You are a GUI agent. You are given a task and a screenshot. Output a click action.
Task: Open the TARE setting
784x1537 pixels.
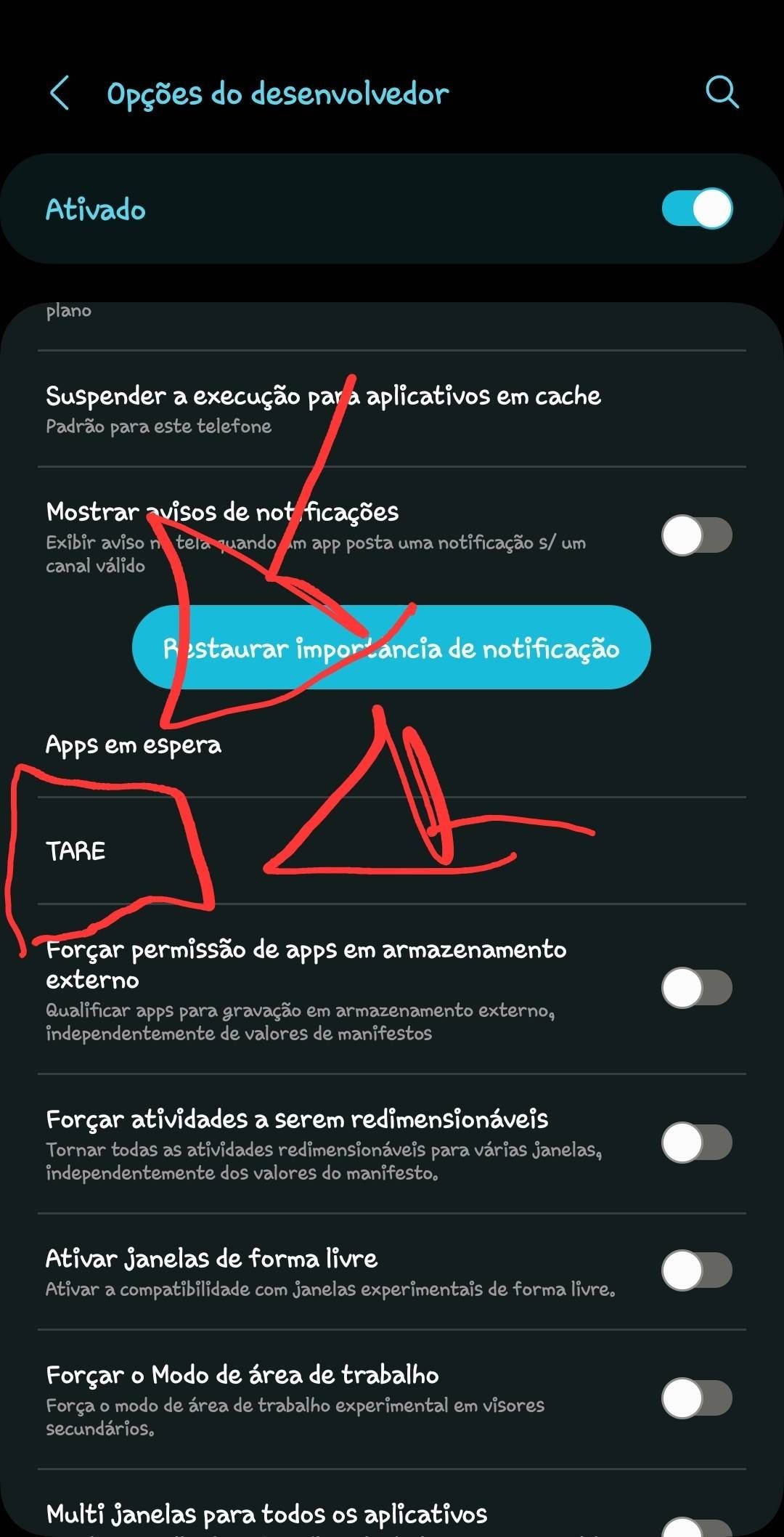76,851
